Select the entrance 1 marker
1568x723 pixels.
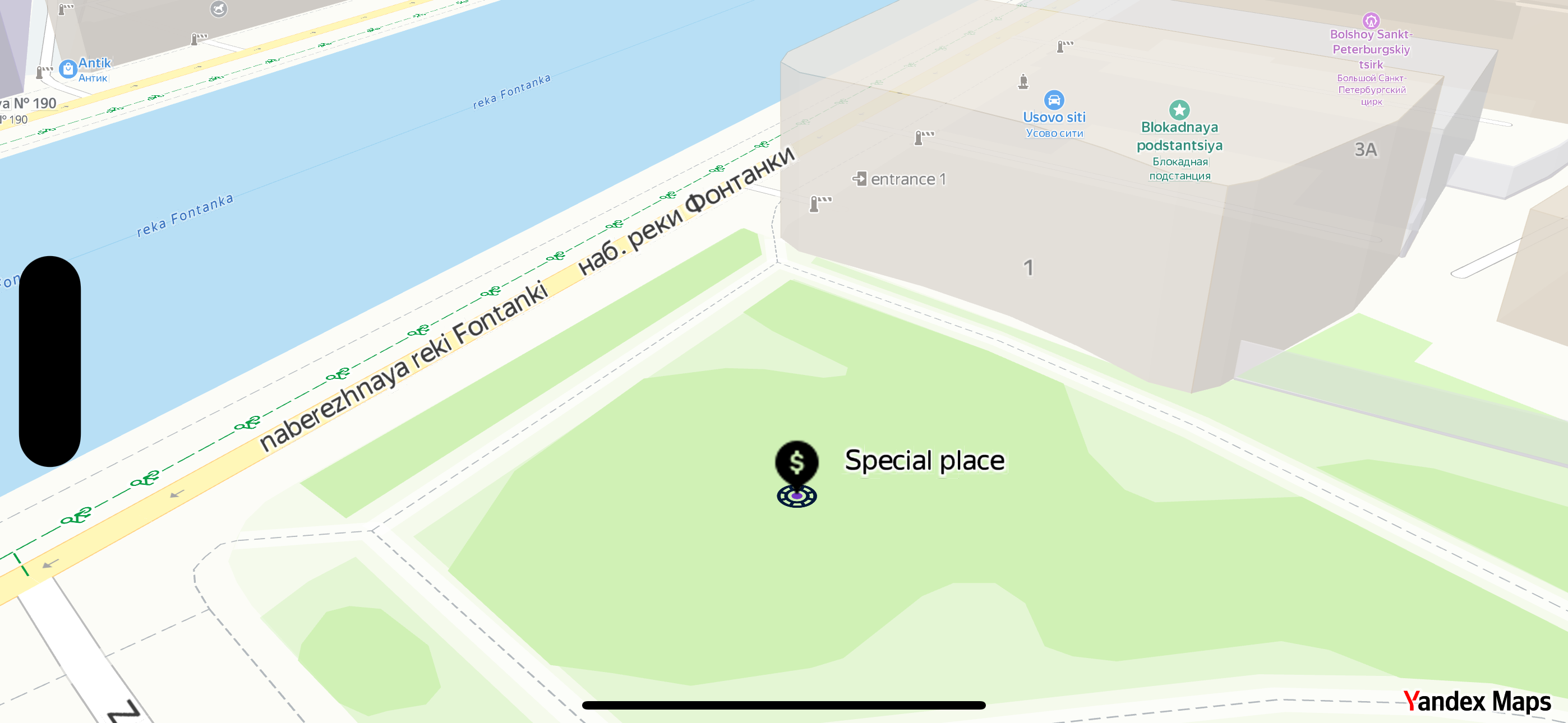860,179
